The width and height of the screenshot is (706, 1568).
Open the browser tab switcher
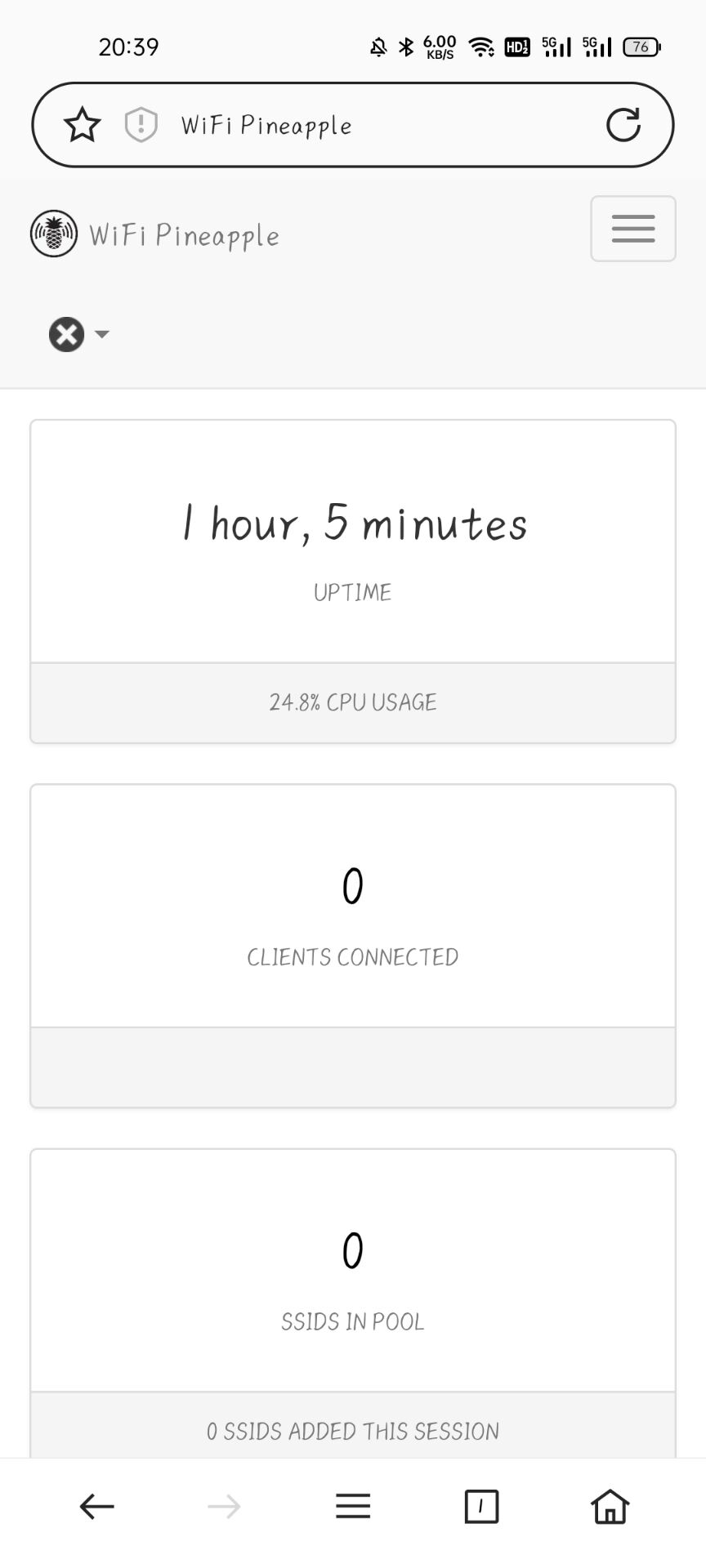pyautogui.click(x=481, y=1507)
